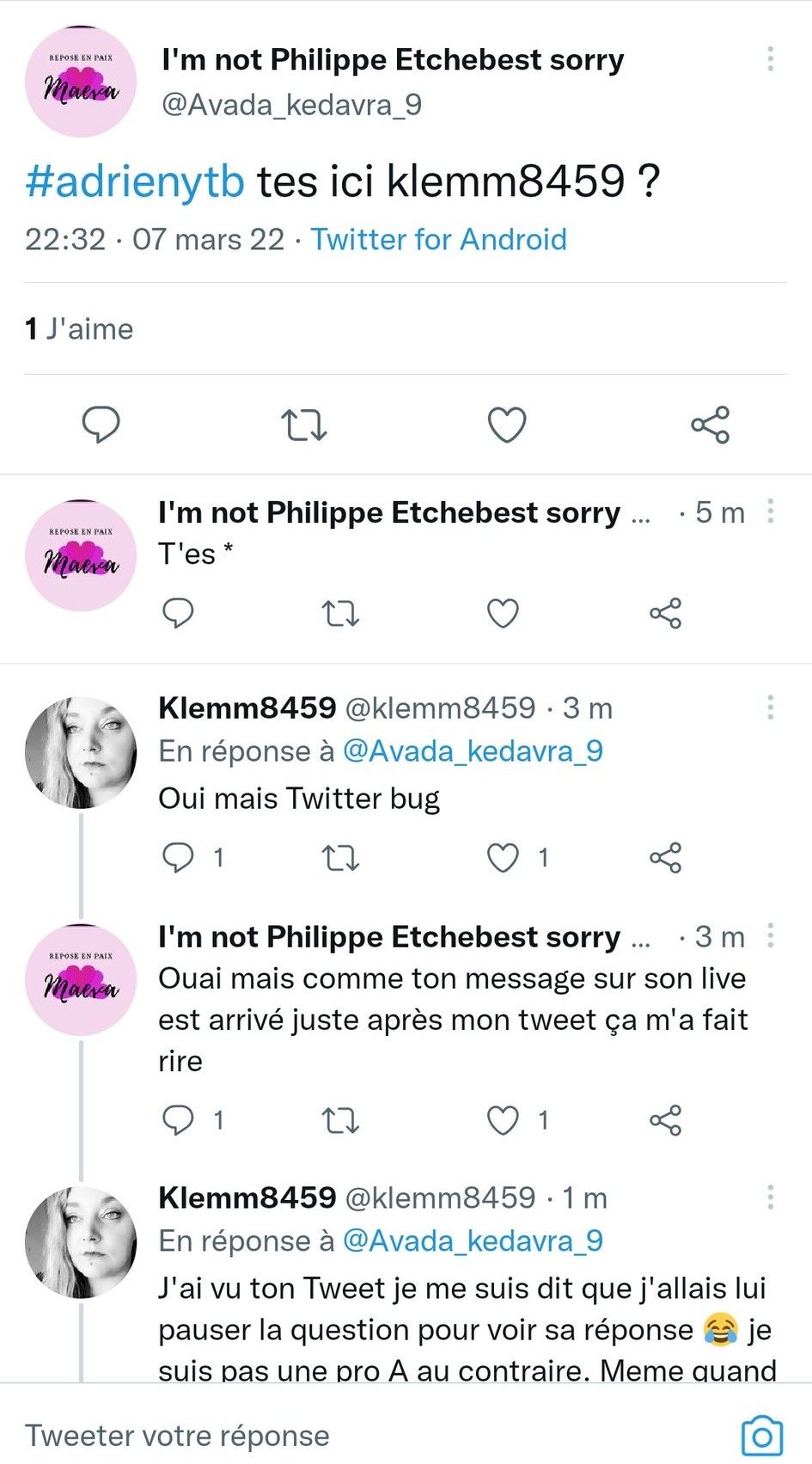Open the Twitter for Android source link
Image resolution: width=812 pixels, height=1464 pixels.
438,239
